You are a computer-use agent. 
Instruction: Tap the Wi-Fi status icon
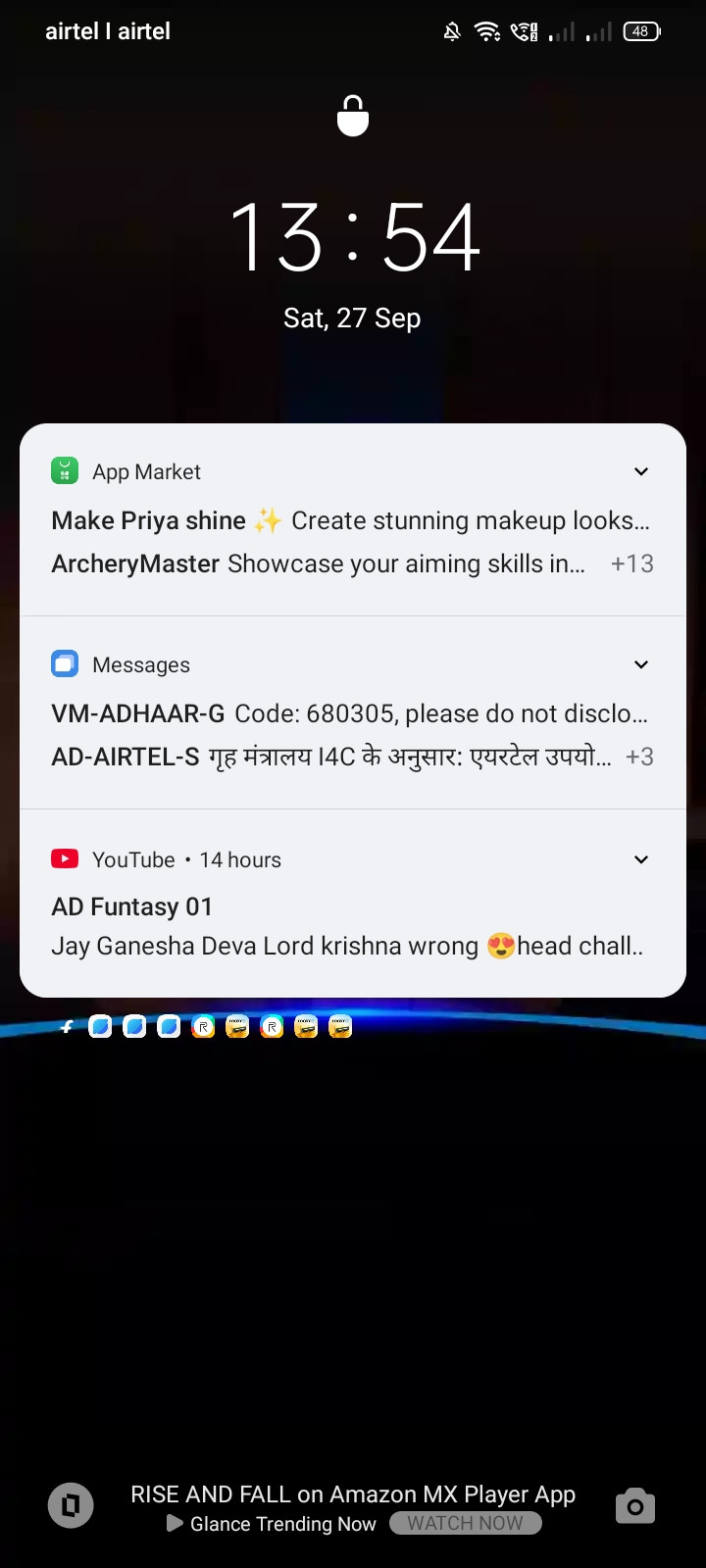tap(487, 30)
